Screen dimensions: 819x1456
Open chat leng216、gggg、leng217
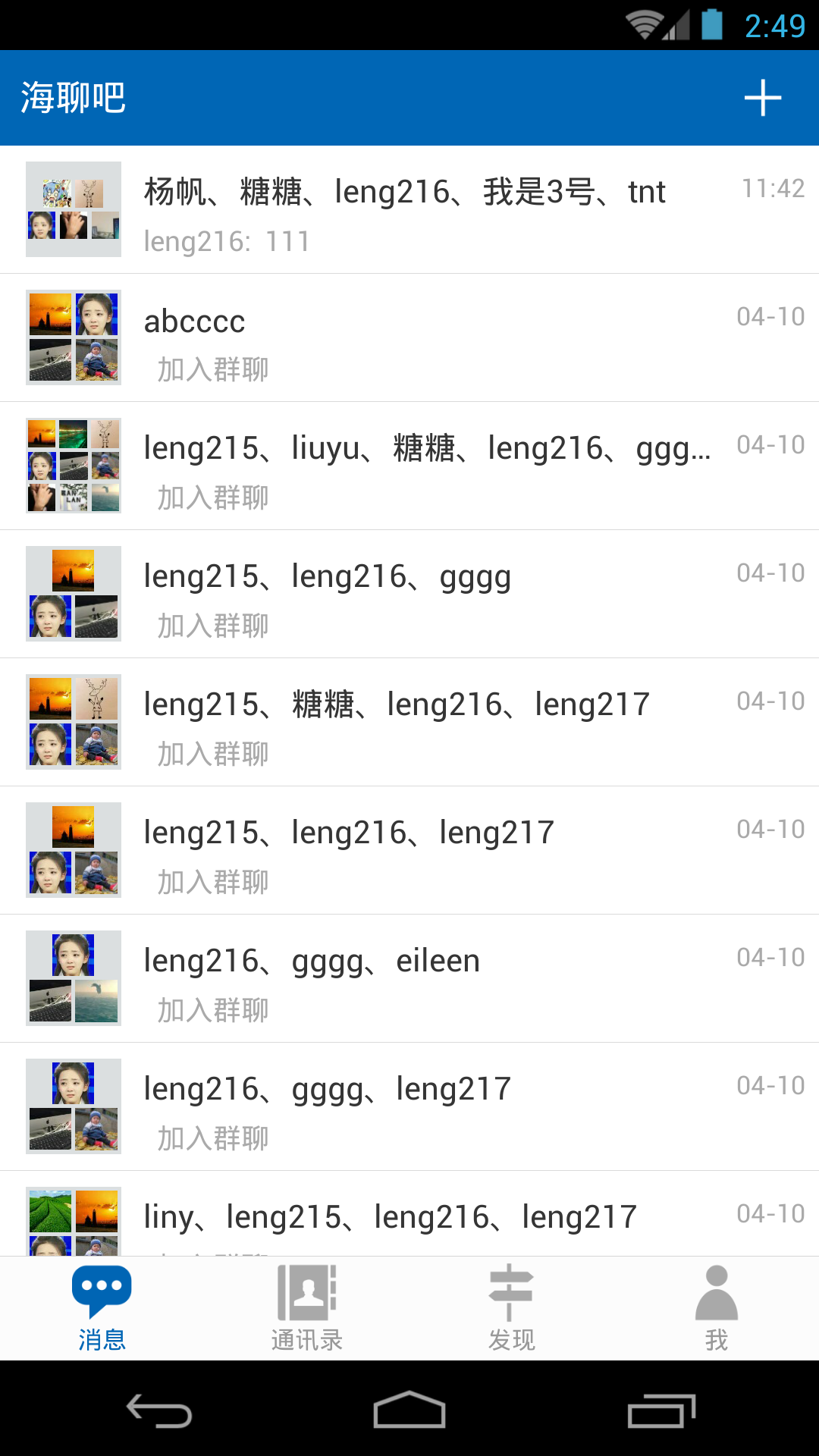coord(409,1106)
